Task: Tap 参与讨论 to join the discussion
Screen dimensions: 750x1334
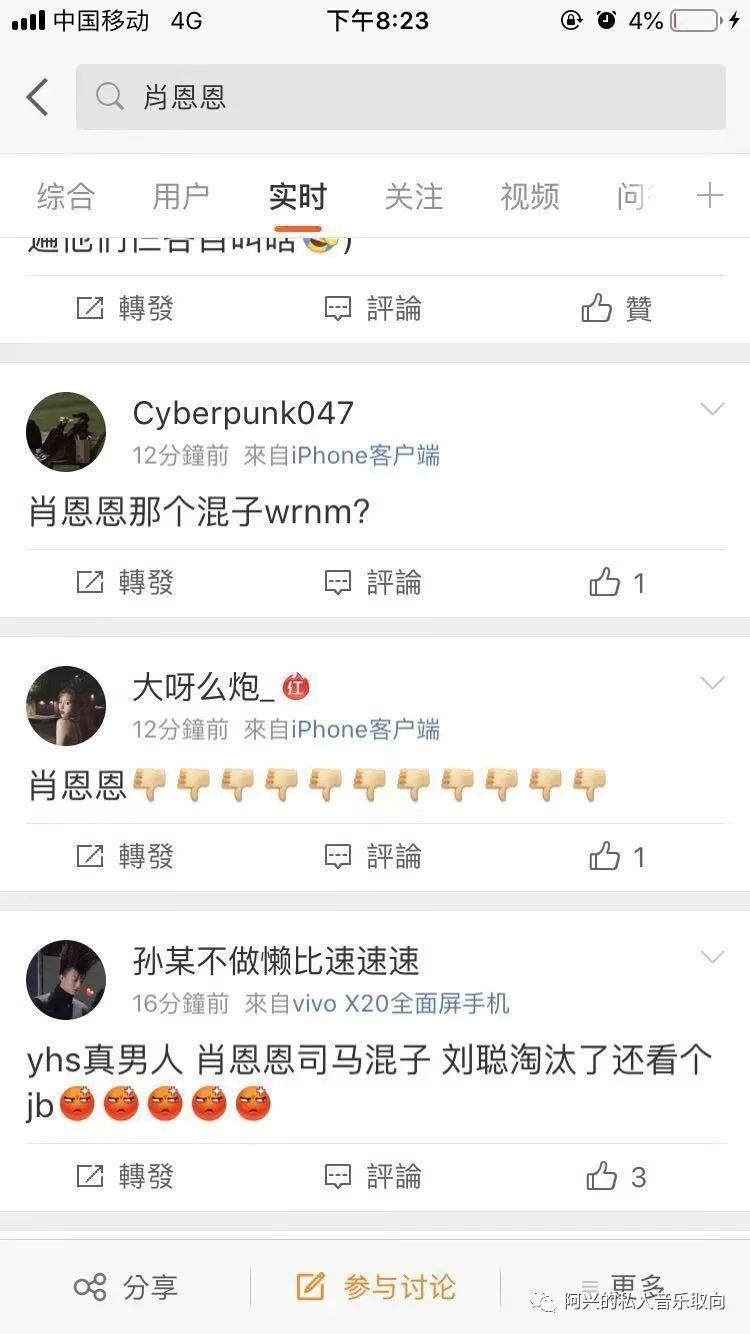Action: [x=376, y=1286]
